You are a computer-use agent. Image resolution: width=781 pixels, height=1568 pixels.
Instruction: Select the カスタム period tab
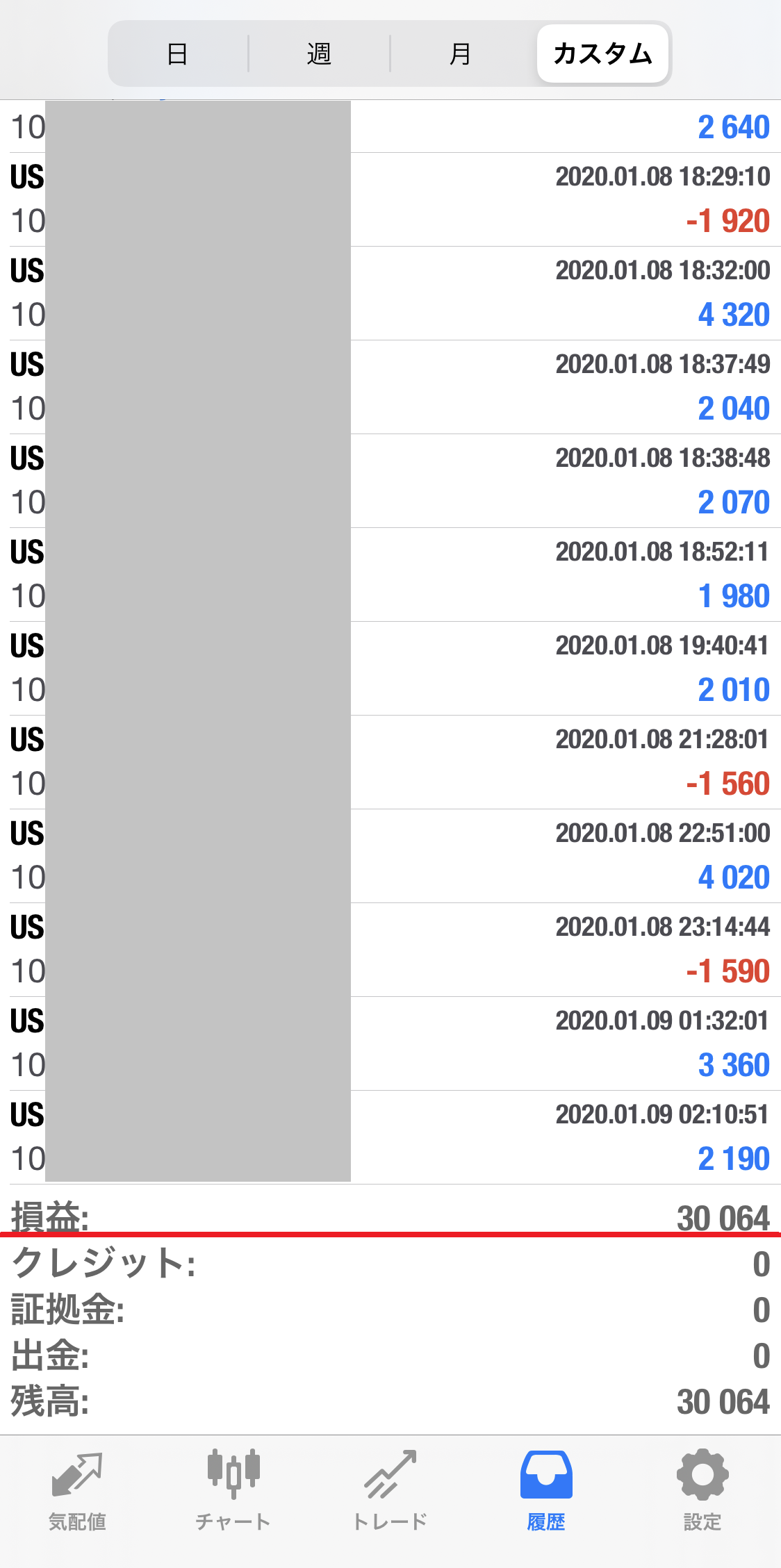tap(602, 53)
